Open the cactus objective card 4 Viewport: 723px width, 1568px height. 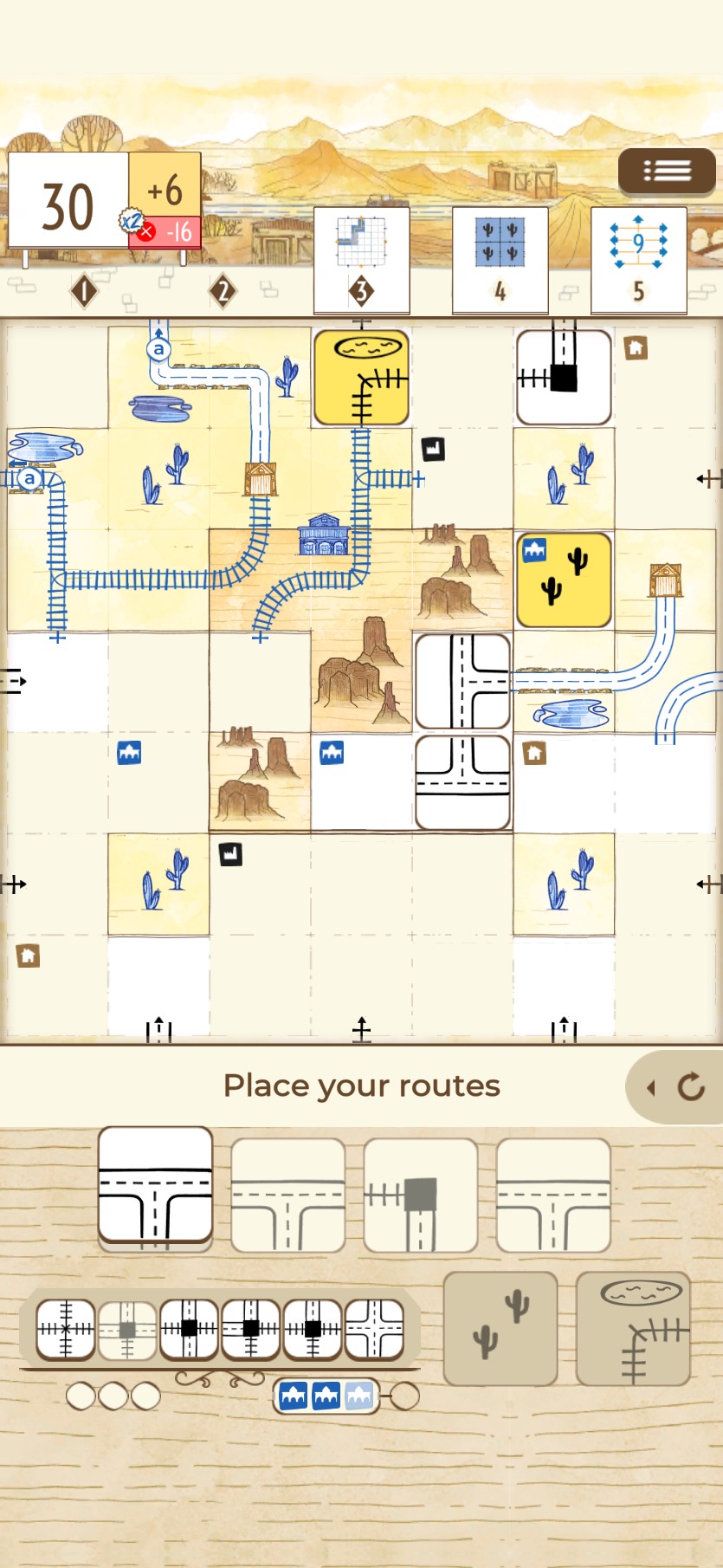click(x=500, y=260)
